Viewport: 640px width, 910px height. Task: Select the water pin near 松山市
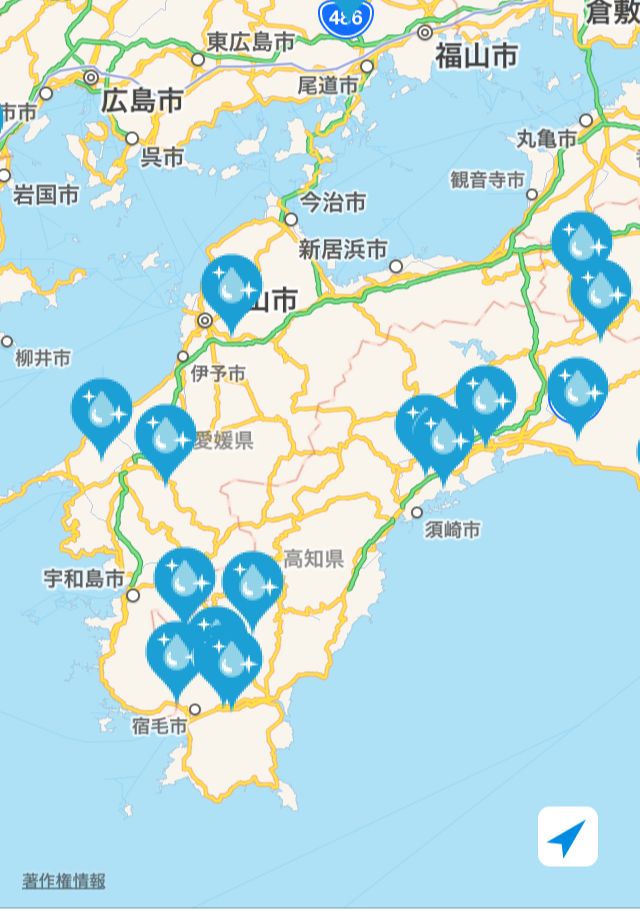pyautogui.click(x=231, y=288)
